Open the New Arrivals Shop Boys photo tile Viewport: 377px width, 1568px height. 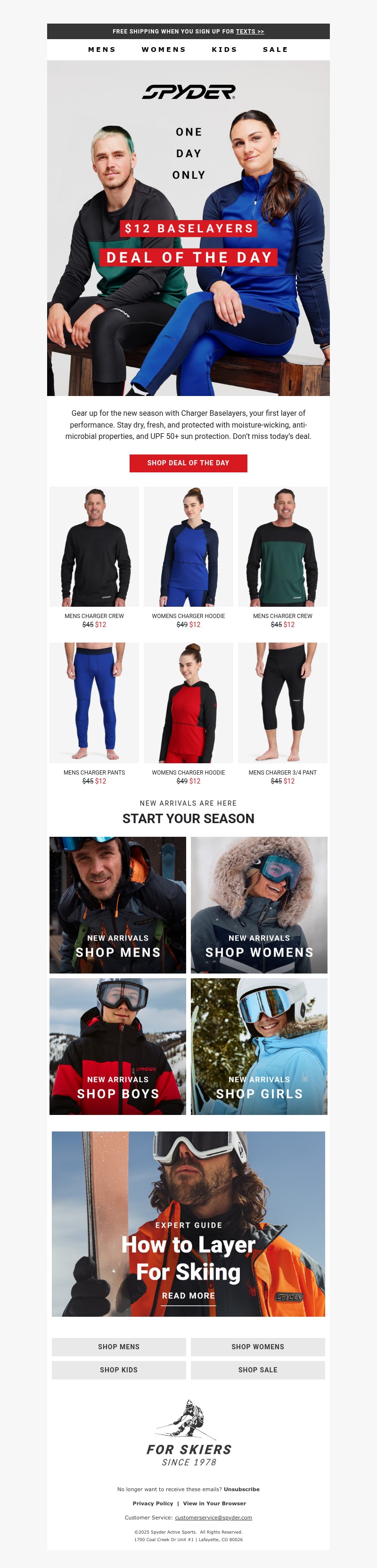point(118,1046)
